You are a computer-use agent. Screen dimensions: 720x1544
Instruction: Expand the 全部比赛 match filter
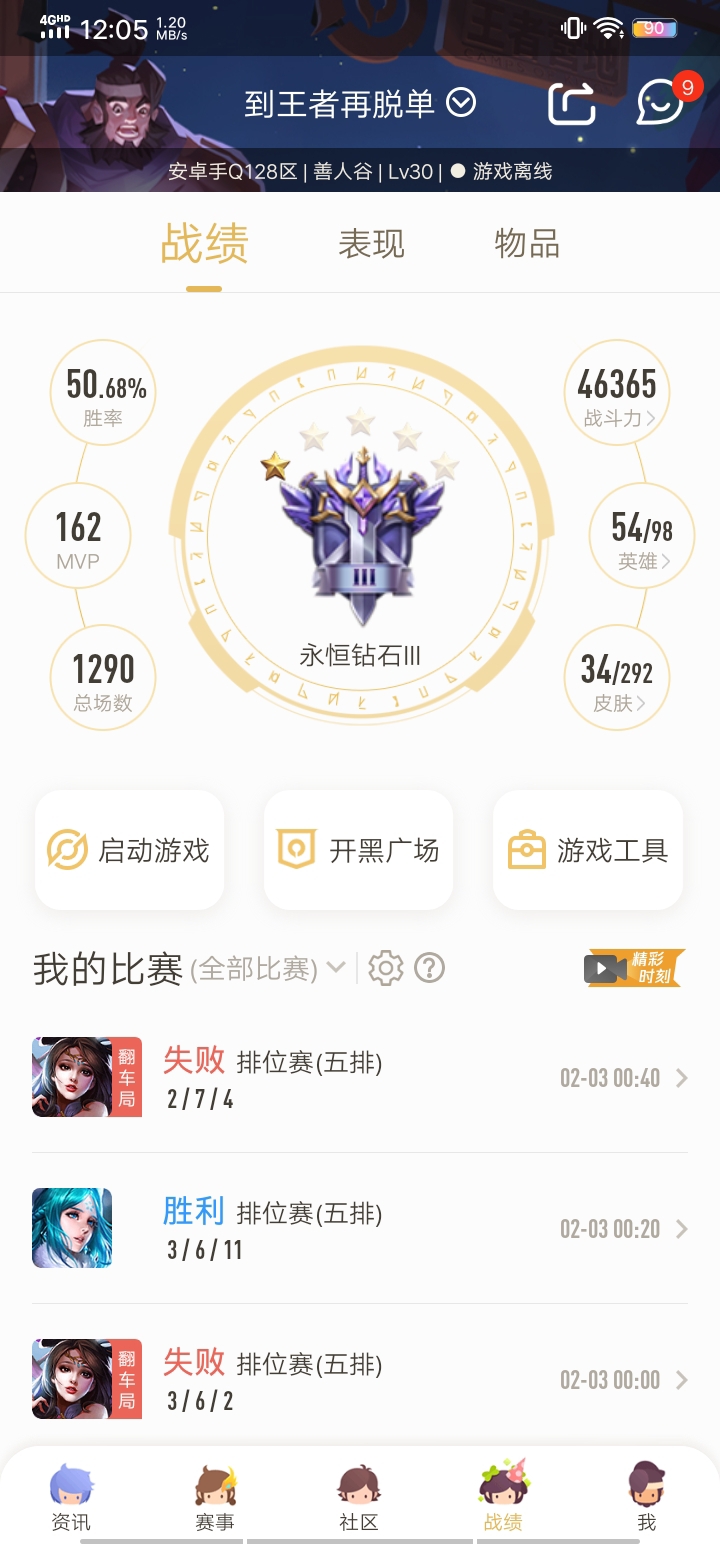(x=268, y=968)
